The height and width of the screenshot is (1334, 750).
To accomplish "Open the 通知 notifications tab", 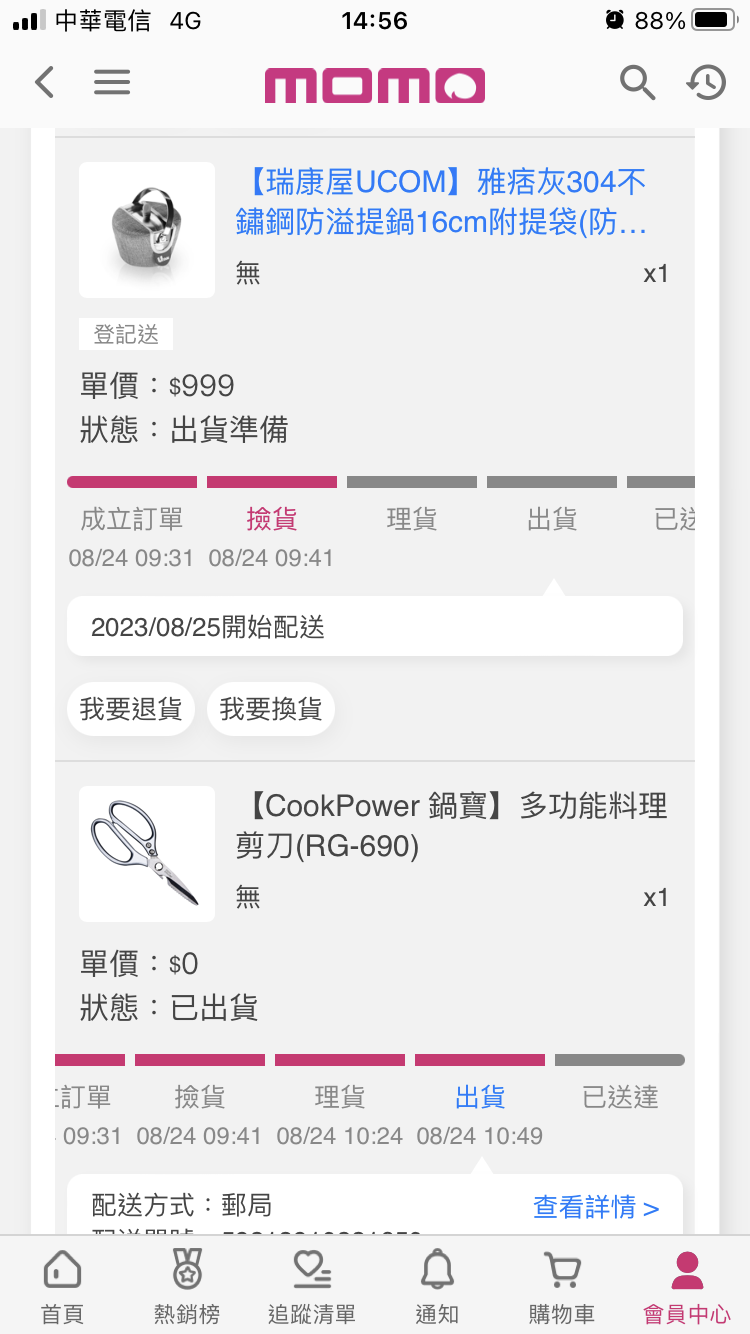I will tap(437, 1288).
